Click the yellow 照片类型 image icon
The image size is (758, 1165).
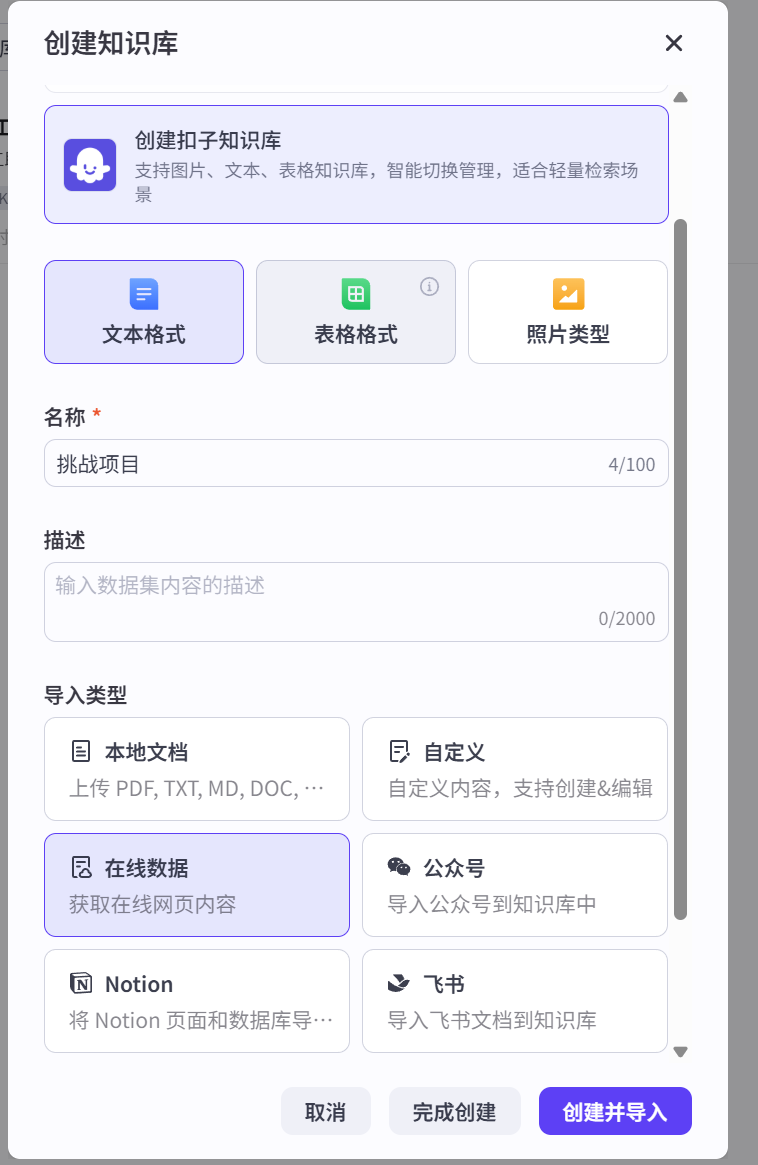pos(568,293)
